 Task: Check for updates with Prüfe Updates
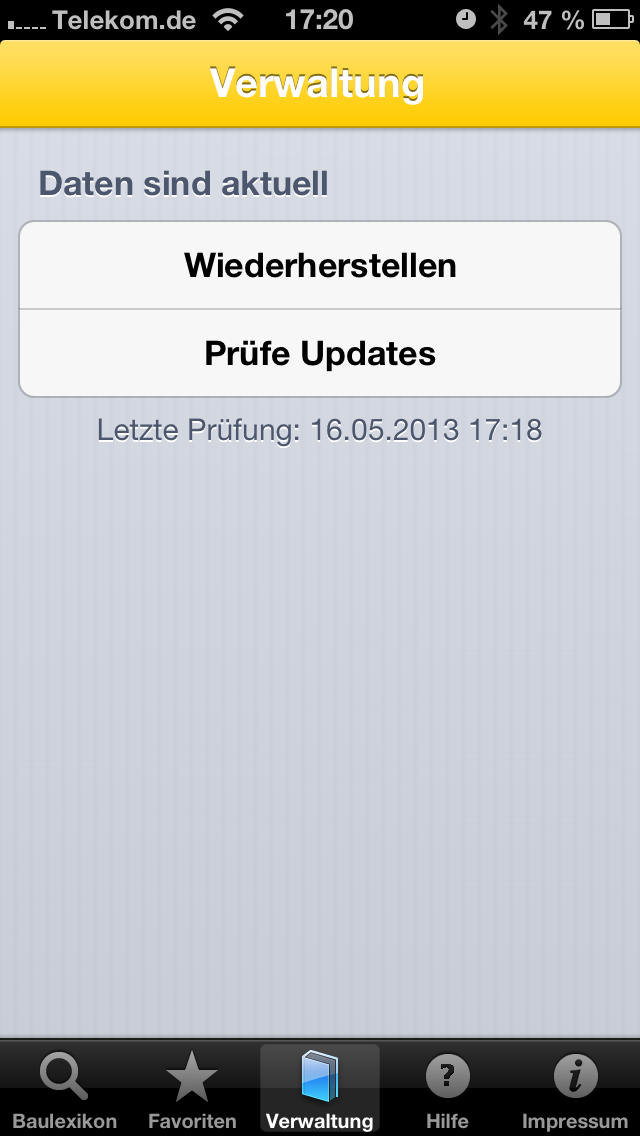(320, 353)
